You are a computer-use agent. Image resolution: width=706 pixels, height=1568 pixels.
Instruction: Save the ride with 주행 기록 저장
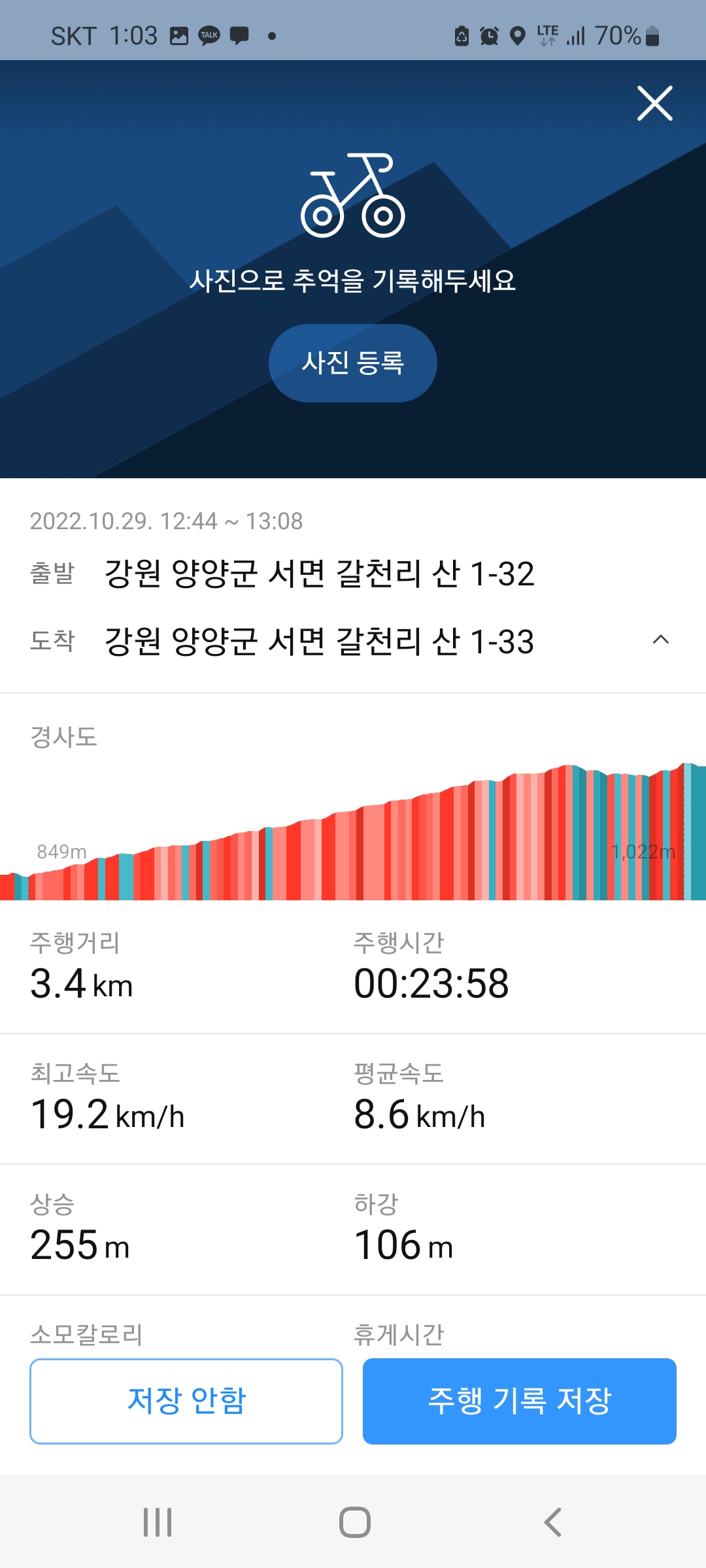[x=520, y=1401]
